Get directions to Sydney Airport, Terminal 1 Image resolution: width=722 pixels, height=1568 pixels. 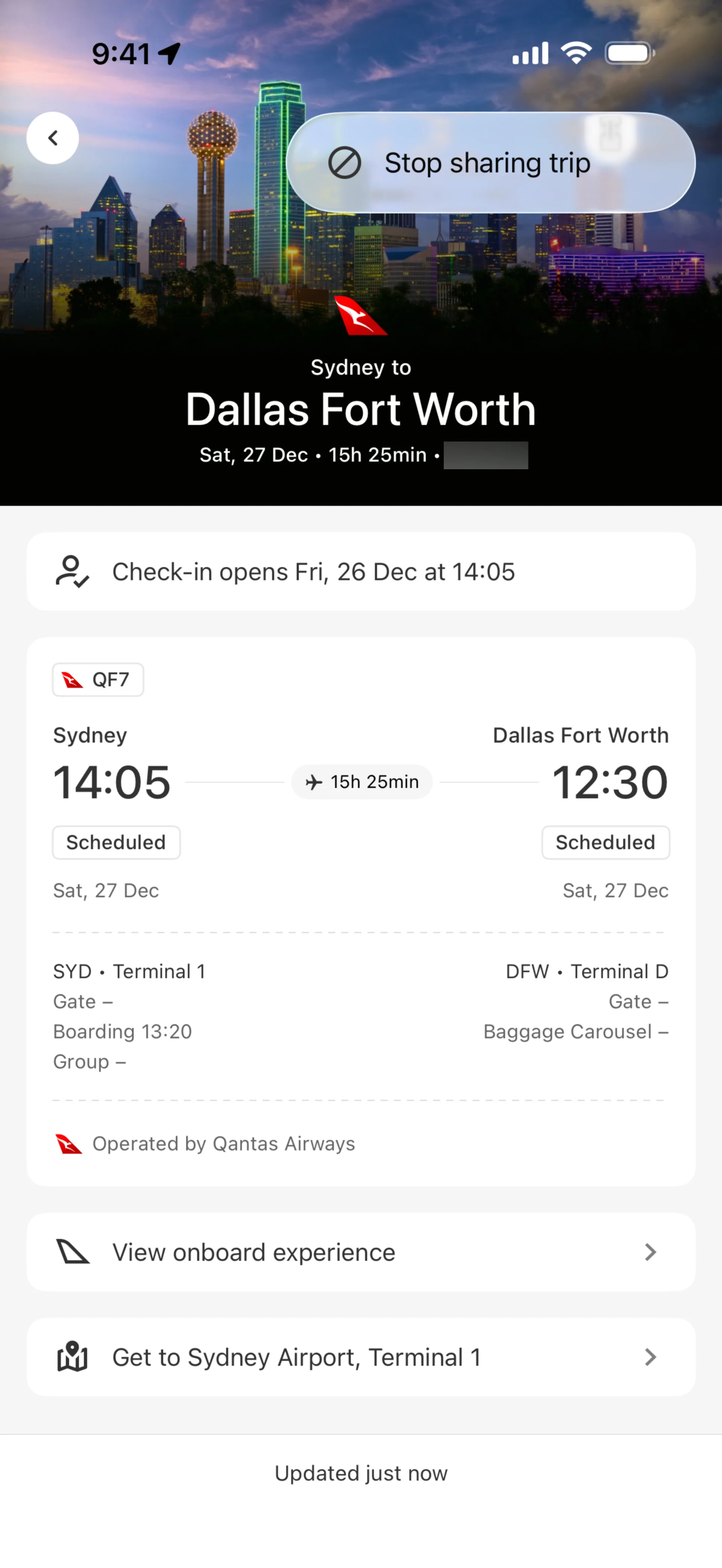360,1357
